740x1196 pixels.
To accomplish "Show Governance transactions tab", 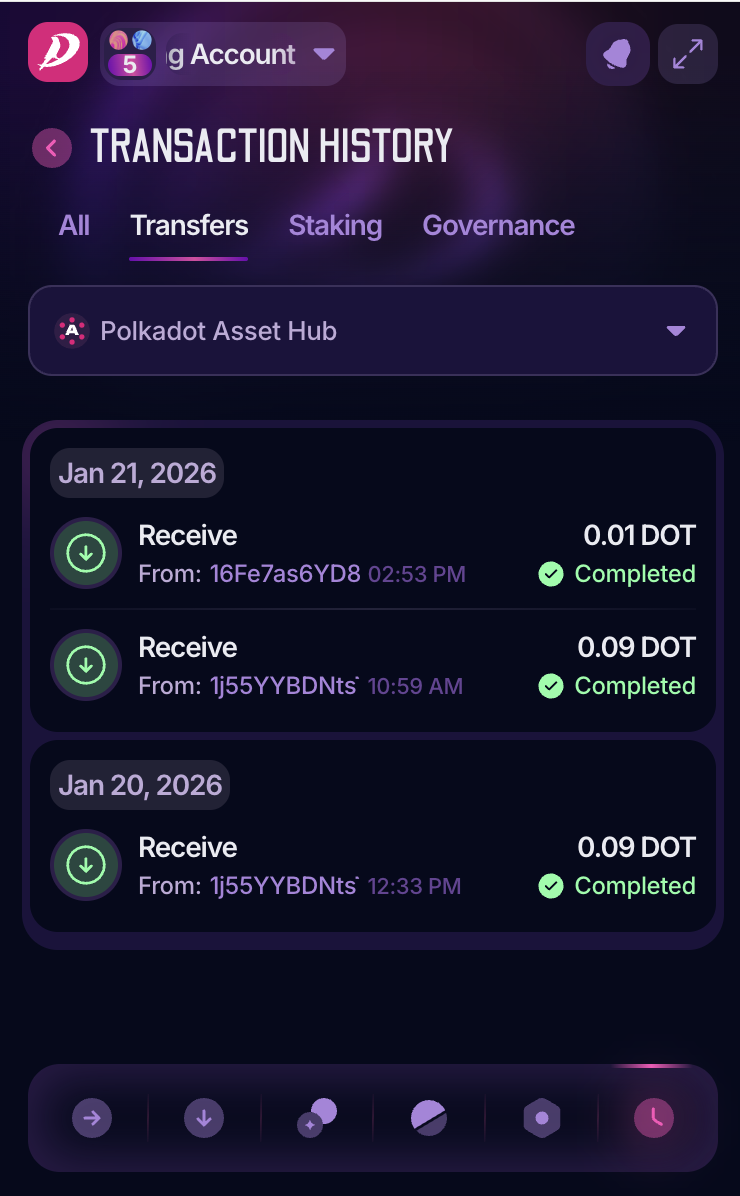I will [x=498, y=226].
